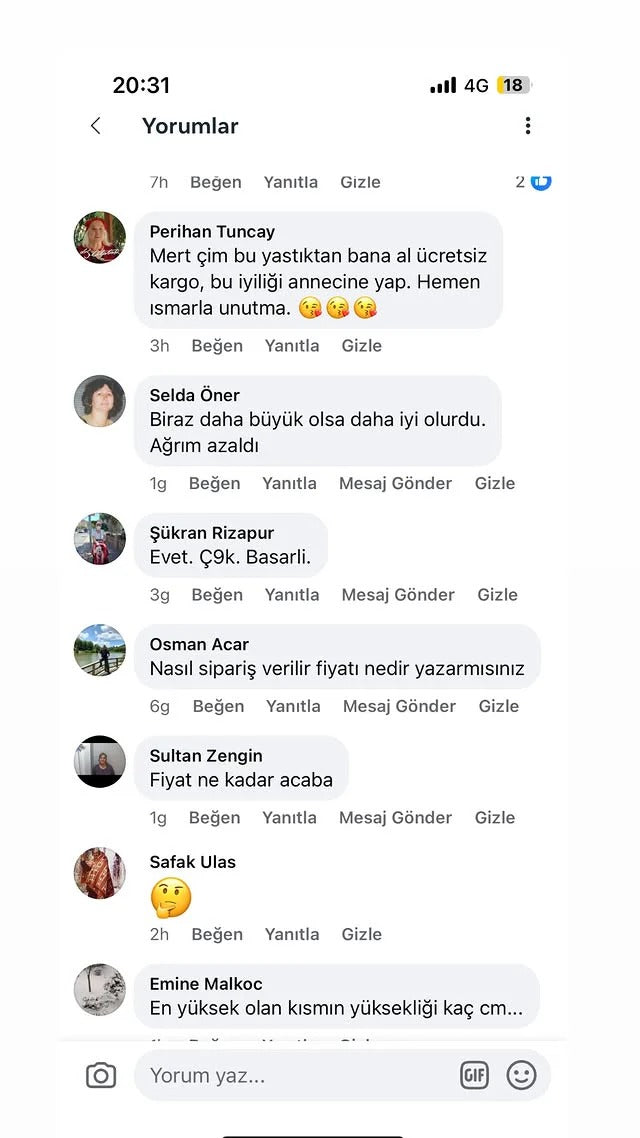Open the three-dot overflow menu
The height and width of the screenshot is (1138, 640).
pyautogui.click(x=528, y=126)
